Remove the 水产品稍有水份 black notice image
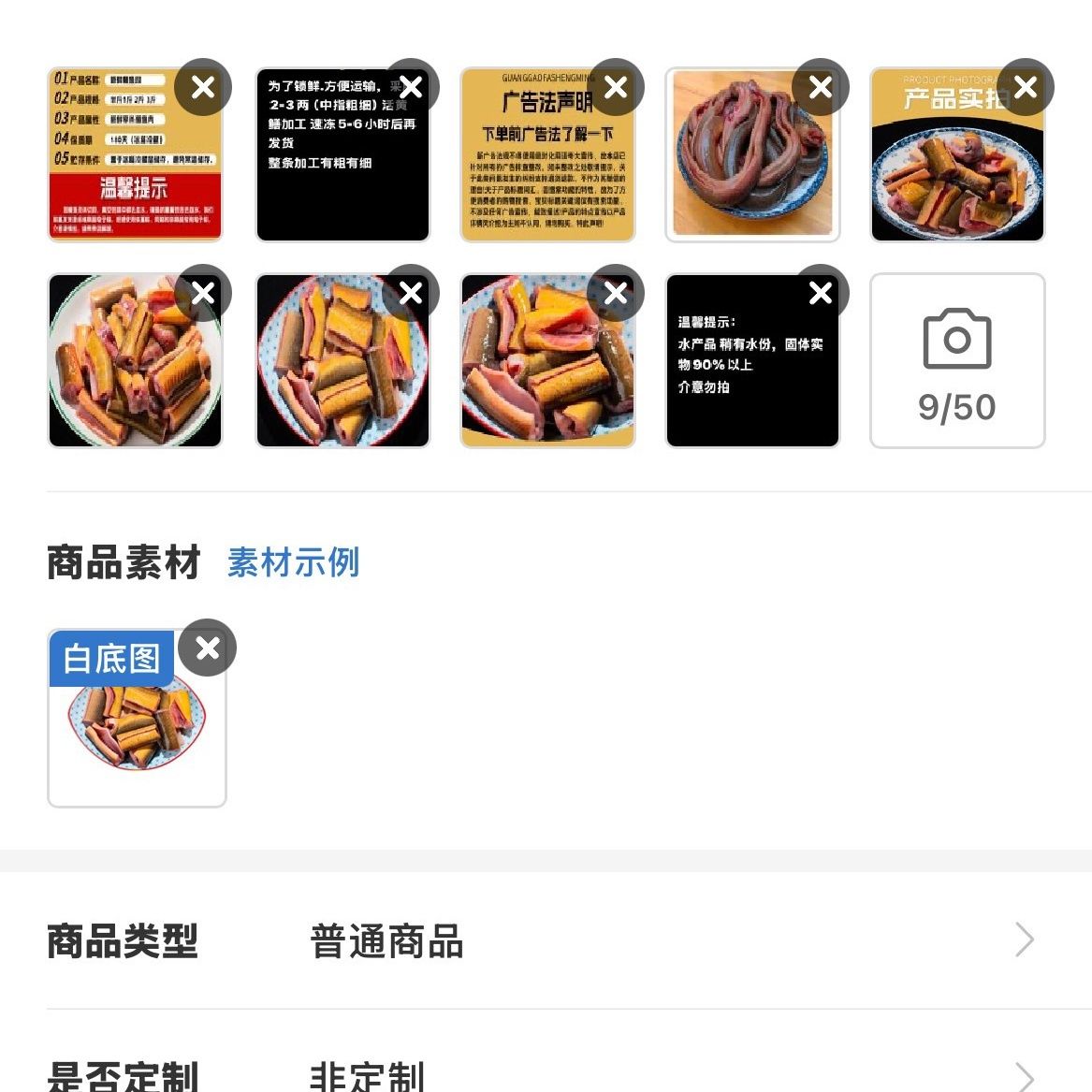1092x1092 pixels. point(821,294)
